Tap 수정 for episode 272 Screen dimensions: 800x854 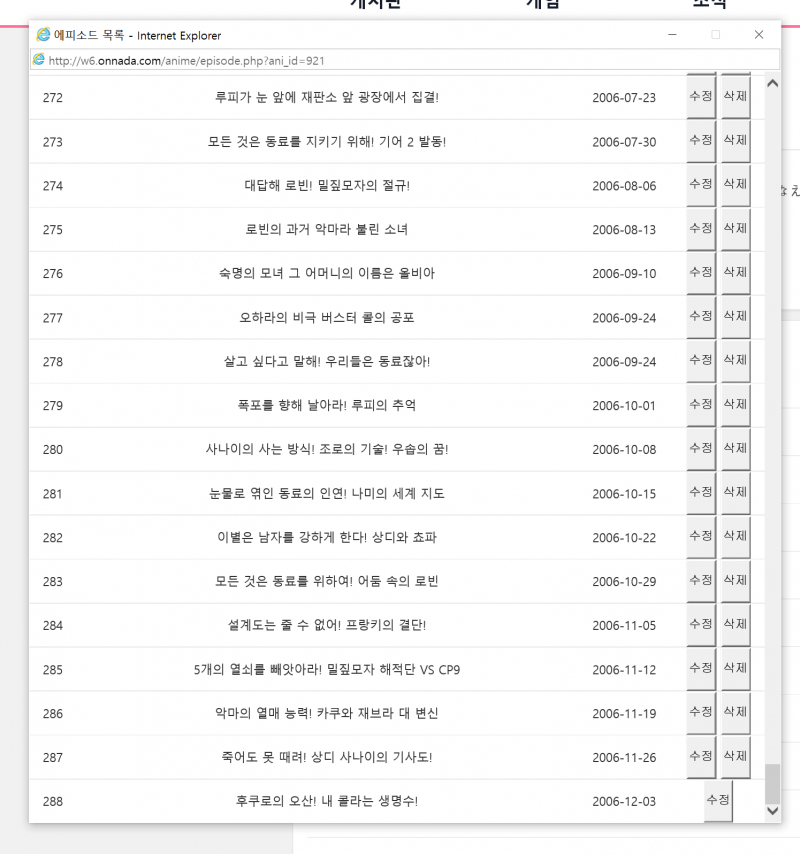tap(701, 97)
